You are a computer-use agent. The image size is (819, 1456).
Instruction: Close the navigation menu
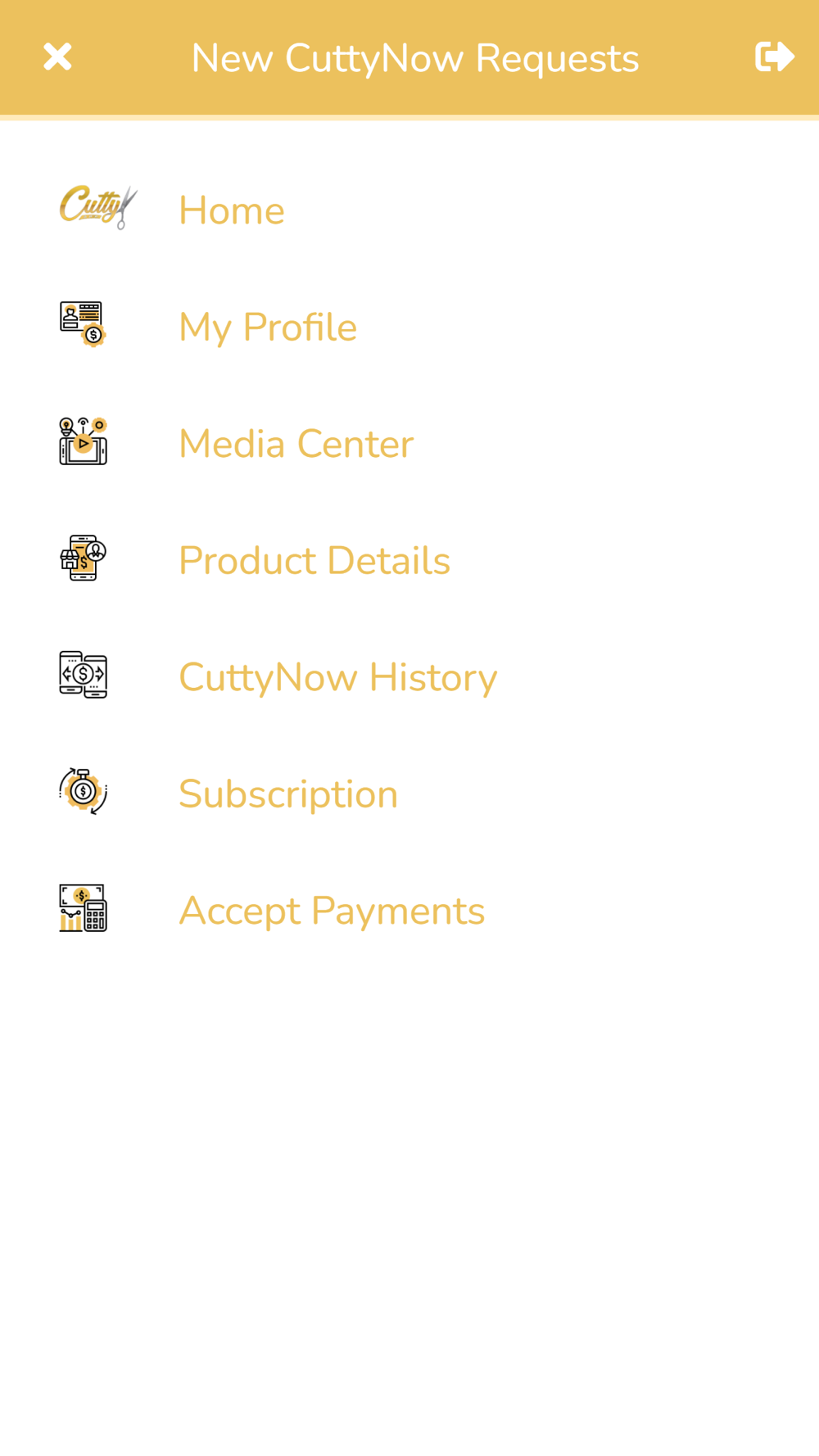pyautogui.click(x=57, y=57)
